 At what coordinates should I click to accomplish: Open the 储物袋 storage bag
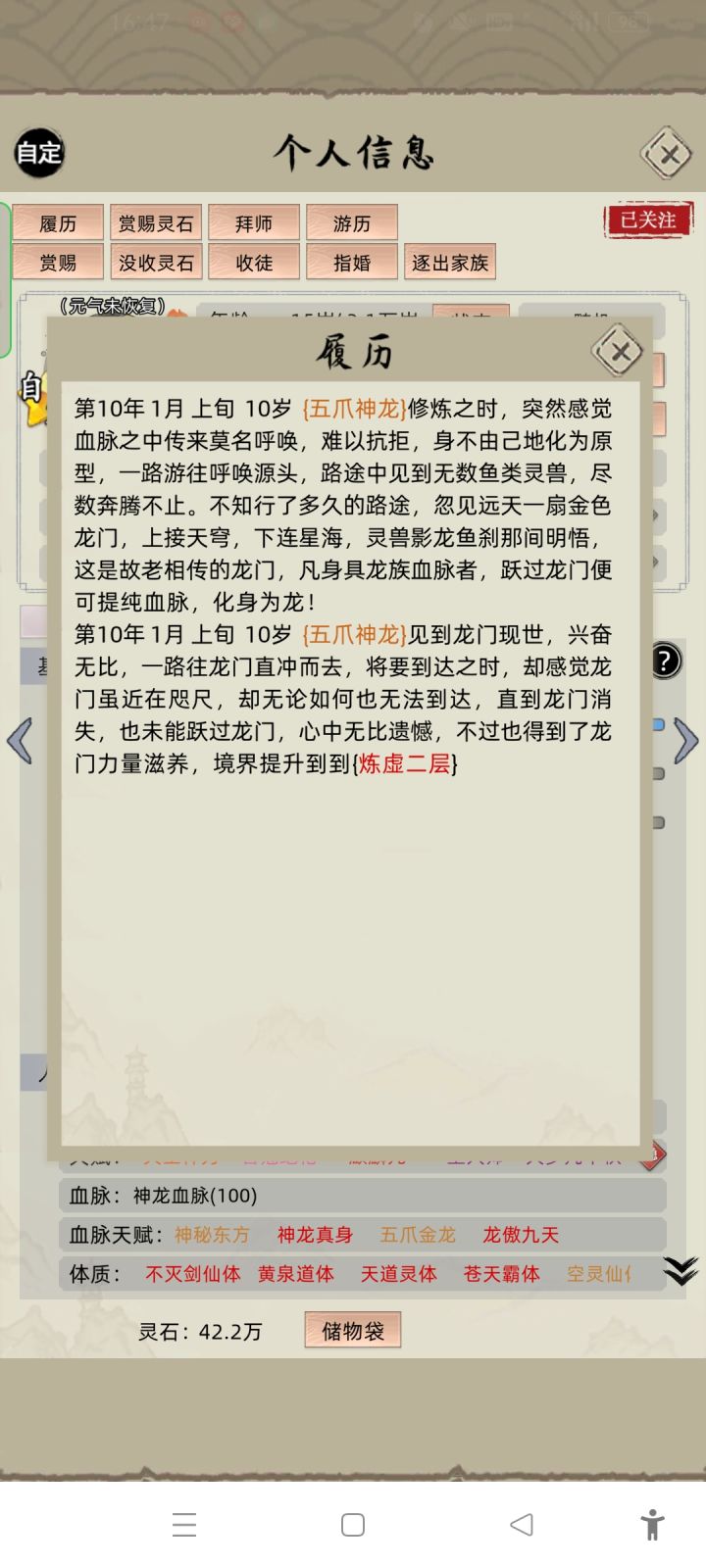click(352, 1330)
